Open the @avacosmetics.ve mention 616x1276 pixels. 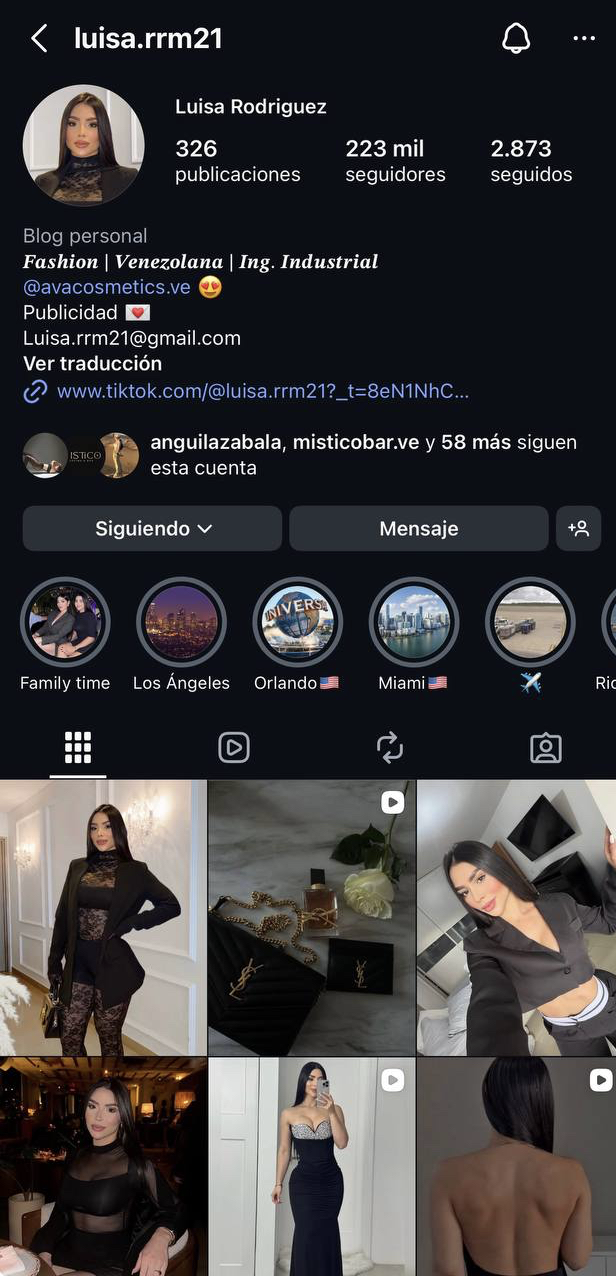[x=107, y=287]
